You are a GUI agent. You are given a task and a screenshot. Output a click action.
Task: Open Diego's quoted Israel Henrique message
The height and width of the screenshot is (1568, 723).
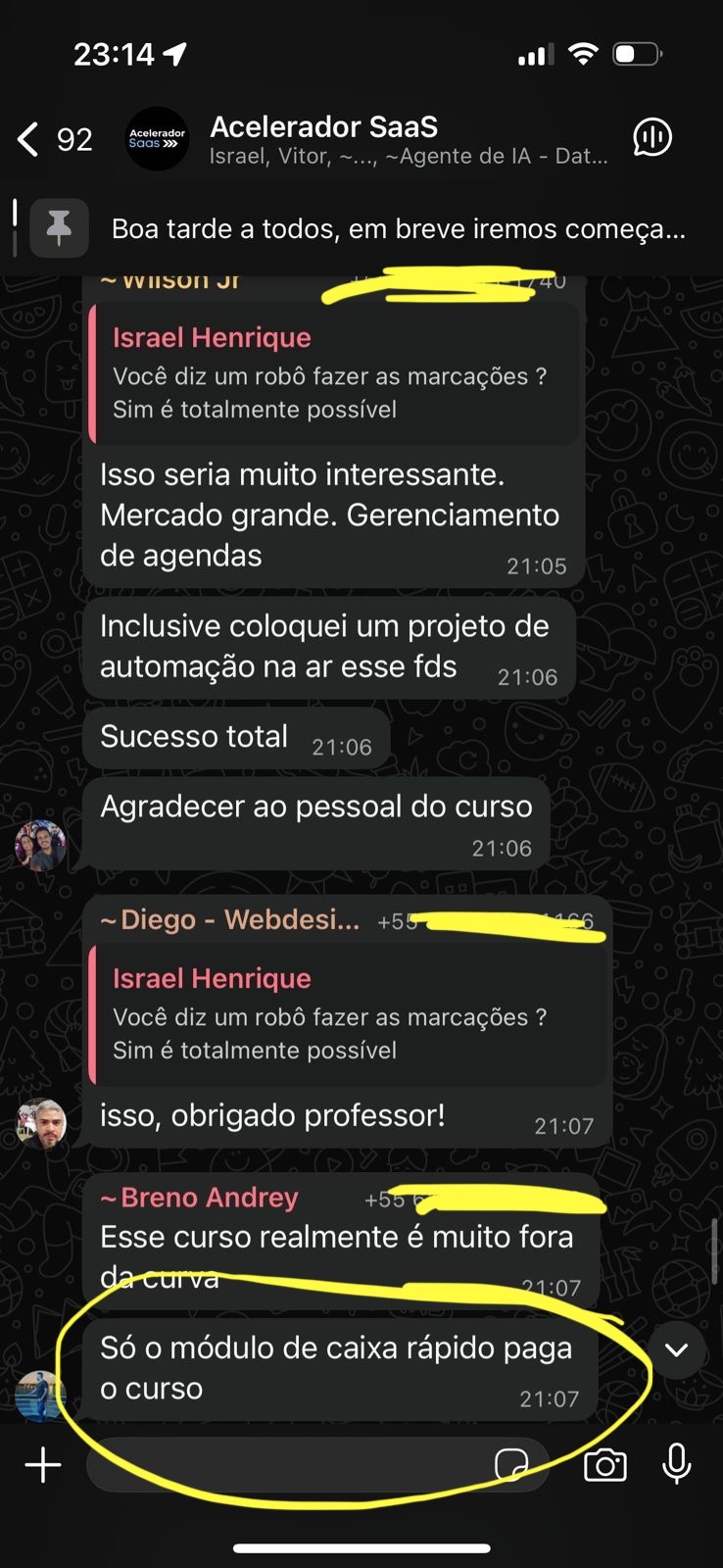tap(348, 1014)
